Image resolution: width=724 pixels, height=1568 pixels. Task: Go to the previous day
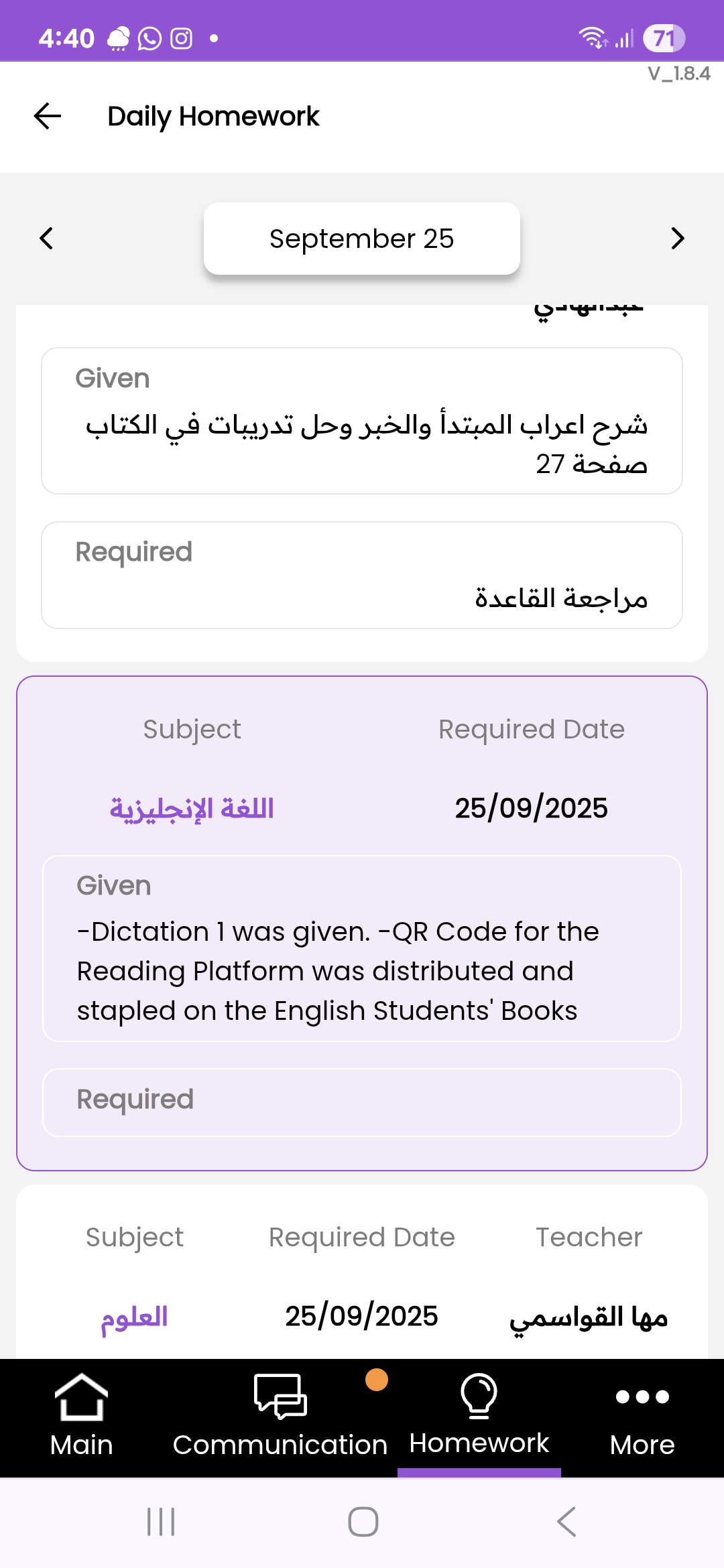[46, 239]
